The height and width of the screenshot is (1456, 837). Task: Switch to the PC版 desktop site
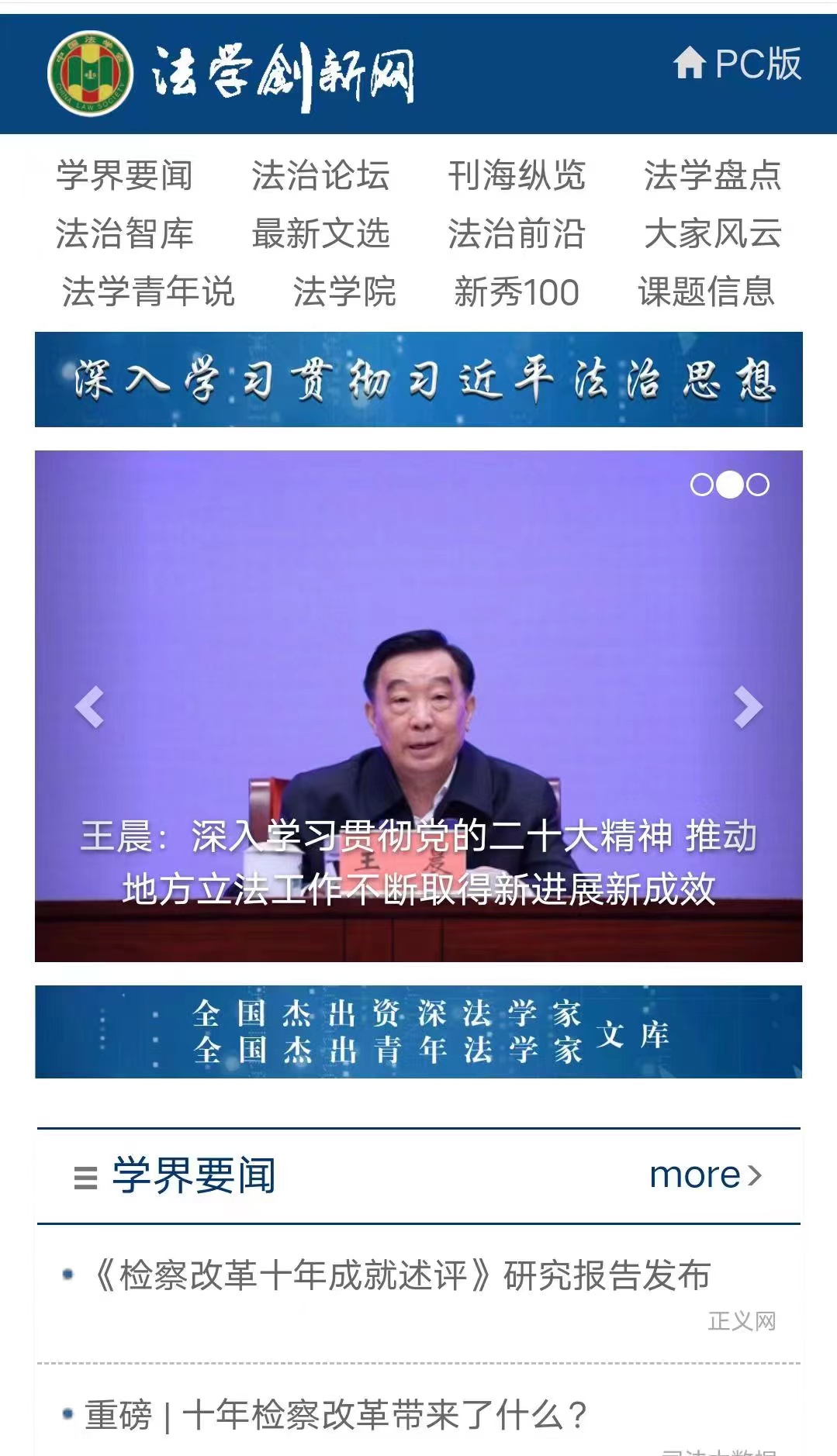pos(738,64)
